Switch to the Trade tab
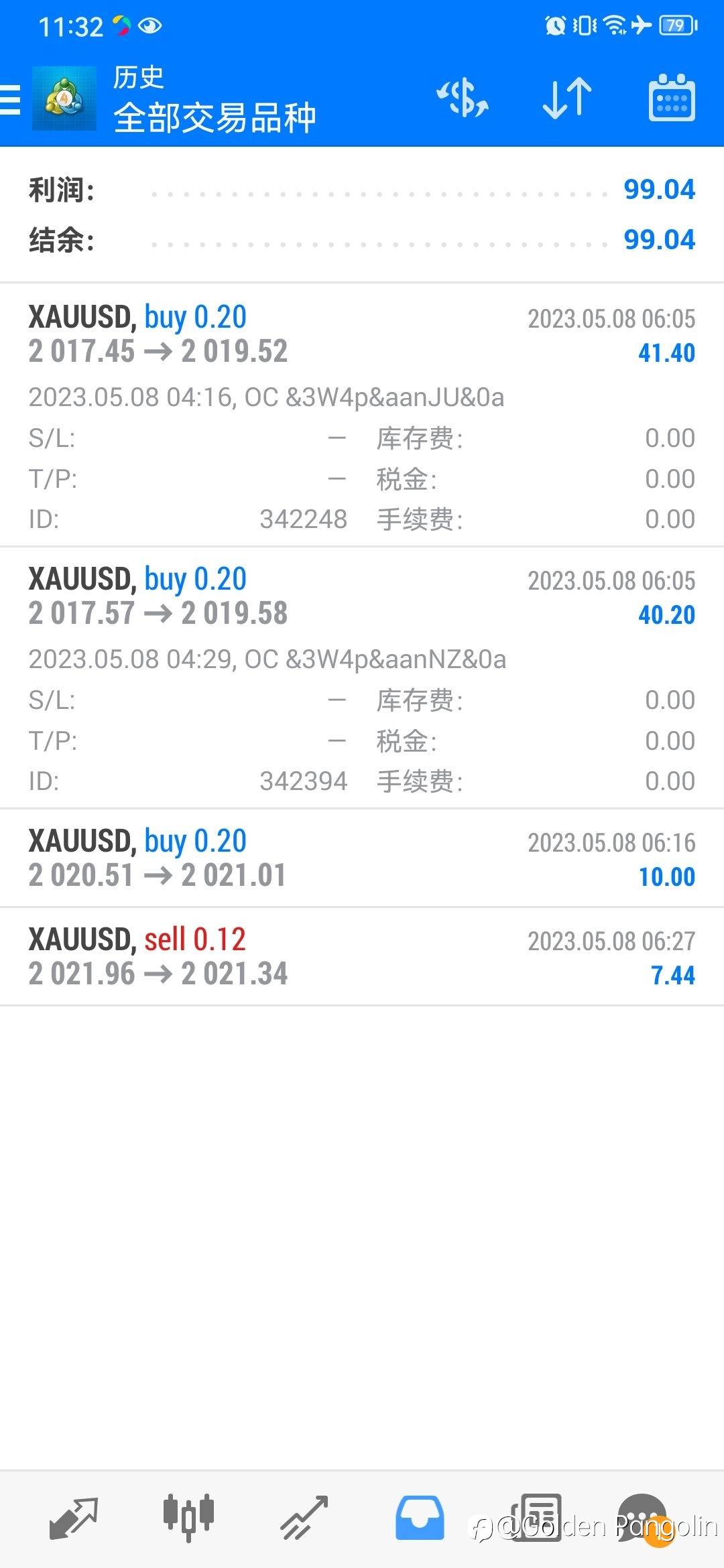Viewport: 724px width, 1568px height. click(x=304, y=1518)
